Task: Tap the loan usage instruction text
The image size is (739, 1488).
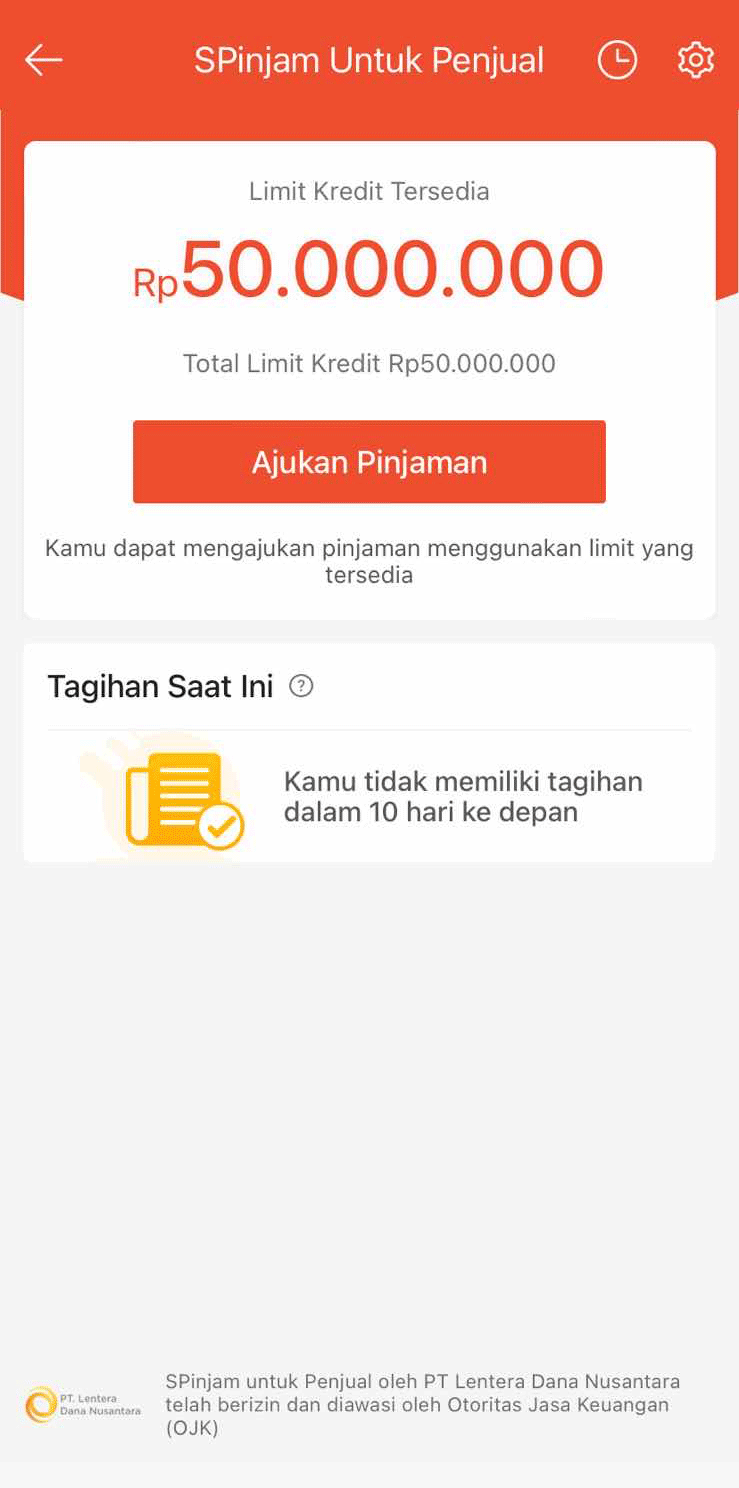Action: (369, 561)
